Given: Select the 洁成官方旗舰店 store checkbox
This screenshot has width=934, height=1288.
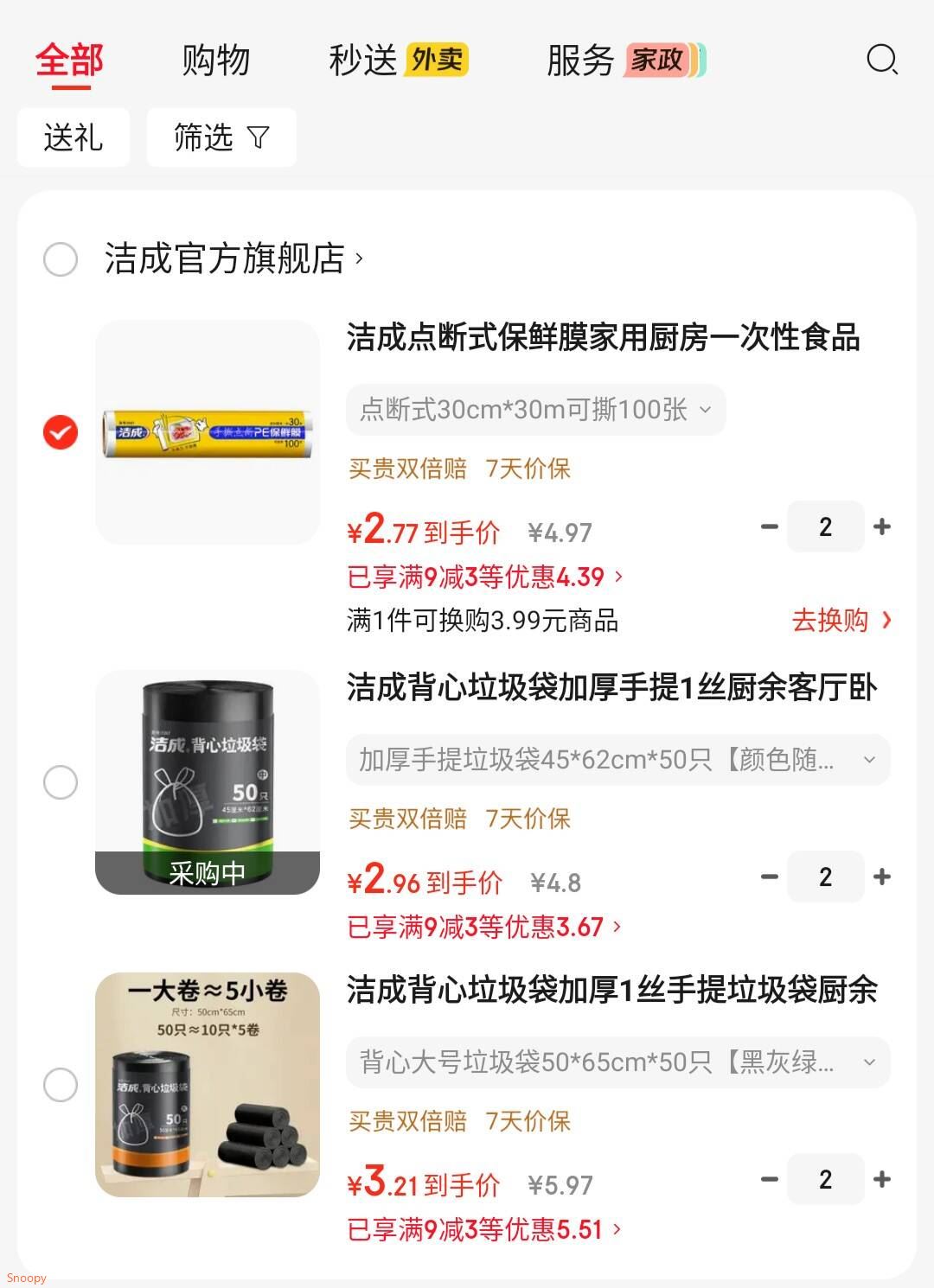Looking at the screenshot, I should [x=60, y=258].
